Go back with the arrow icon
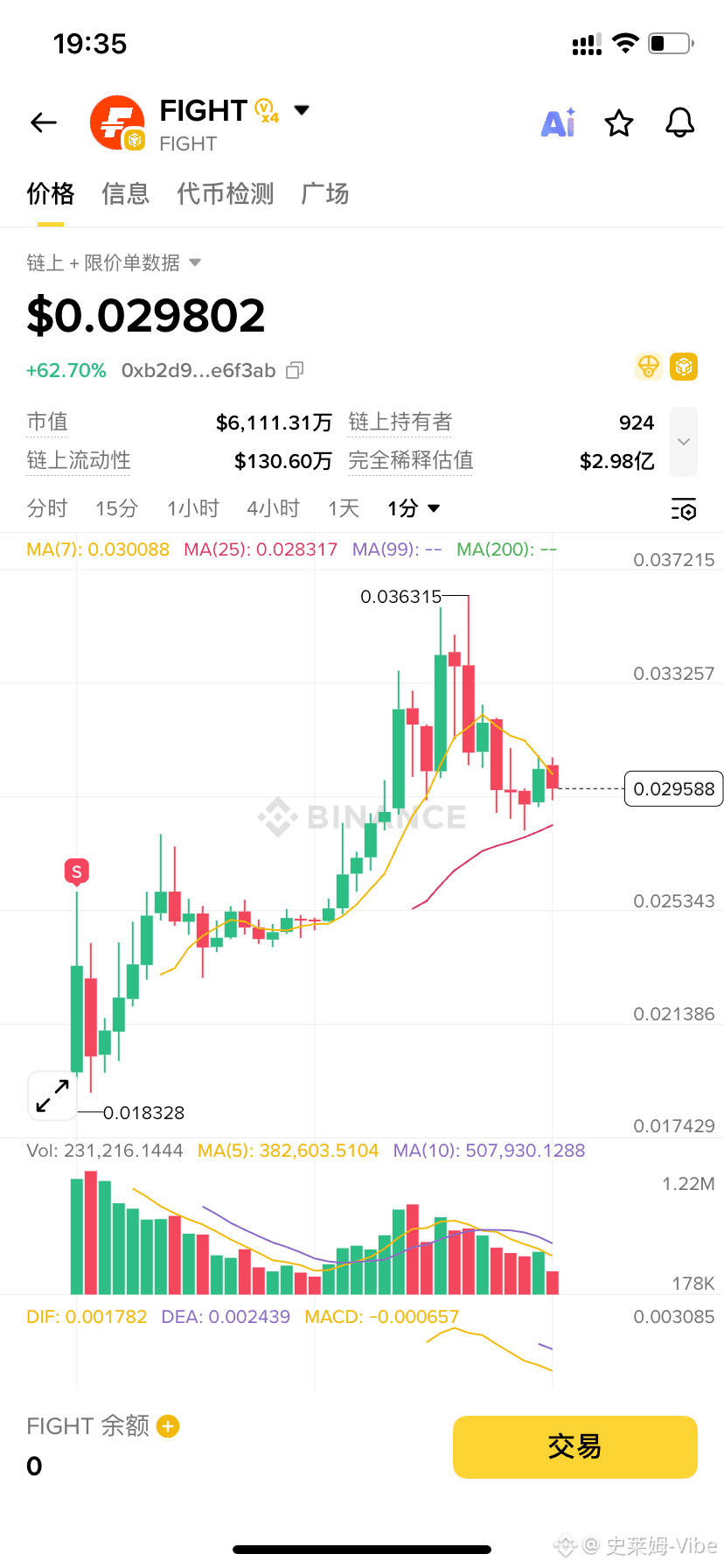724x1568 pixels. click(x=44, y=123)
